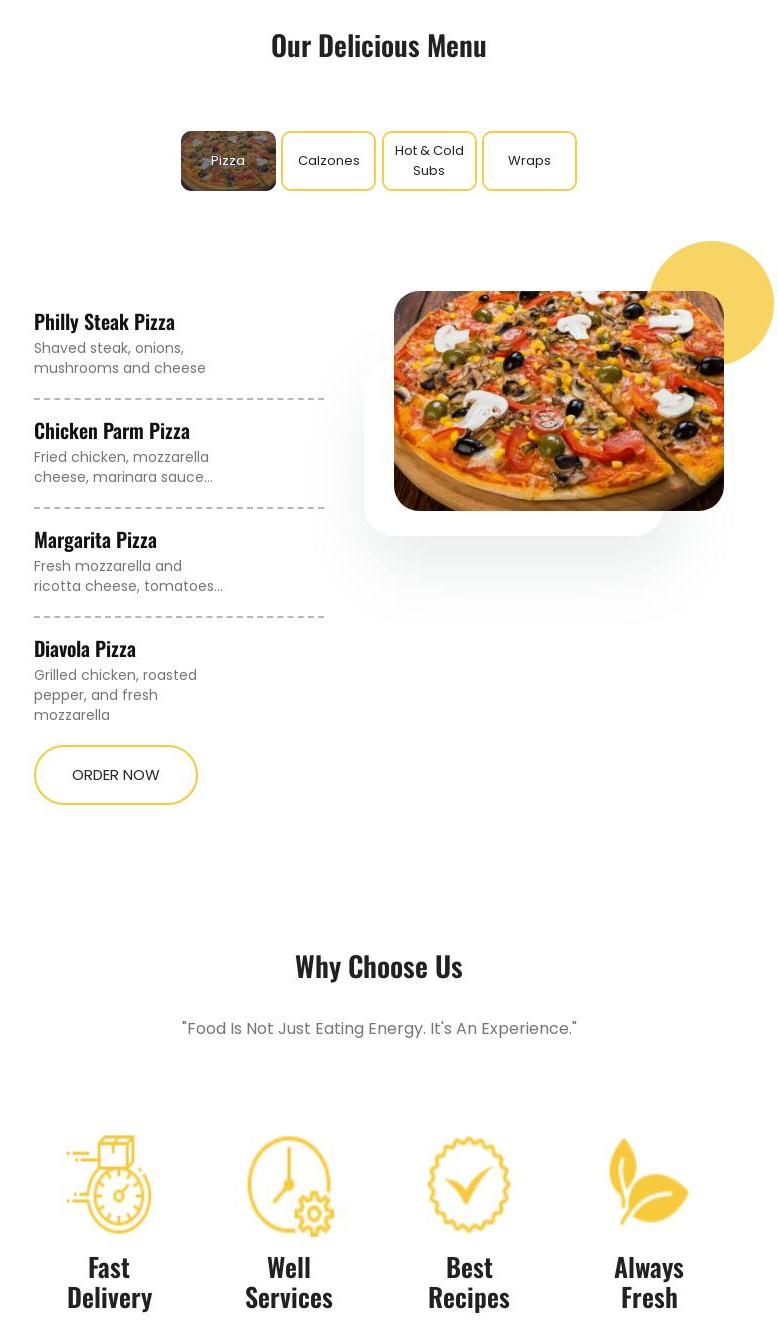Open the Hot & Cold Subs tab
778x1321 pixels.
[429, 161]
